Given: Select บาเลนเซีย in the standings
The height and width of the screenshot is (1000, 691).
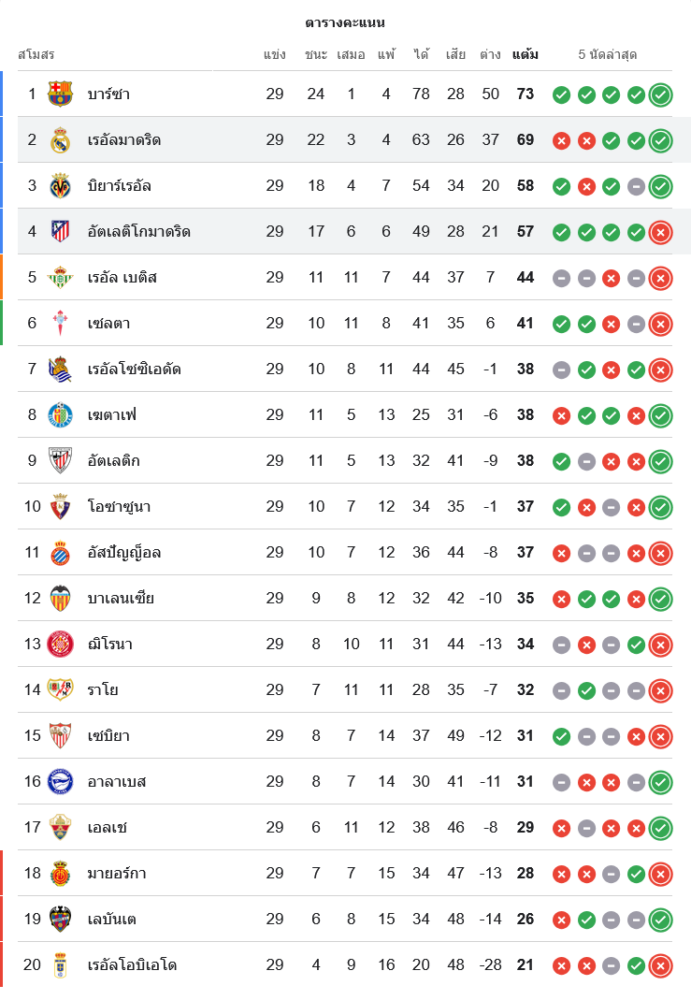Looking at the screenshot, I should [x=121, y=598].
